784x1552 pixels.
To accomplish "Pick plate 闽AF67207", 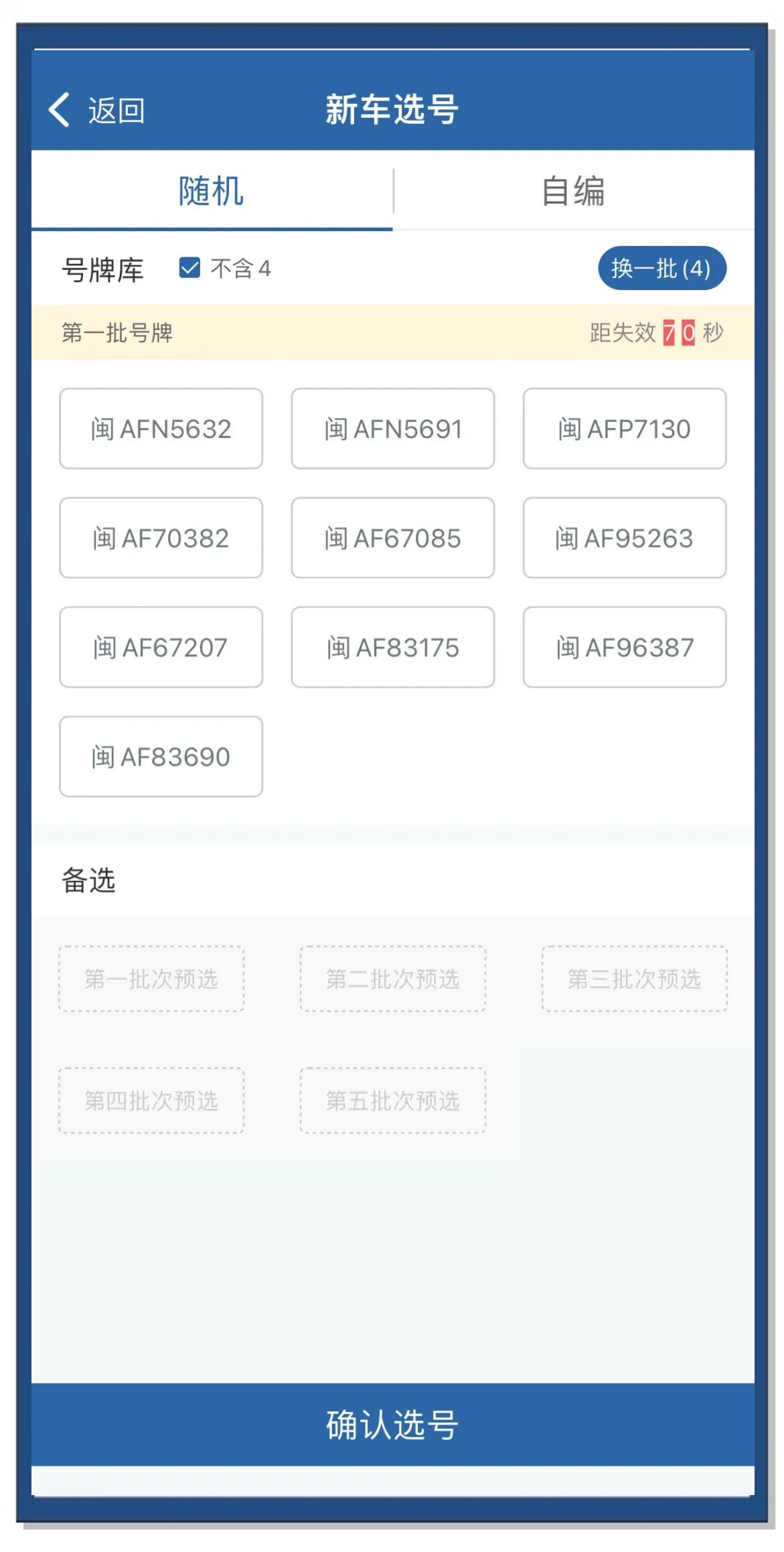I will click(161, 647).
